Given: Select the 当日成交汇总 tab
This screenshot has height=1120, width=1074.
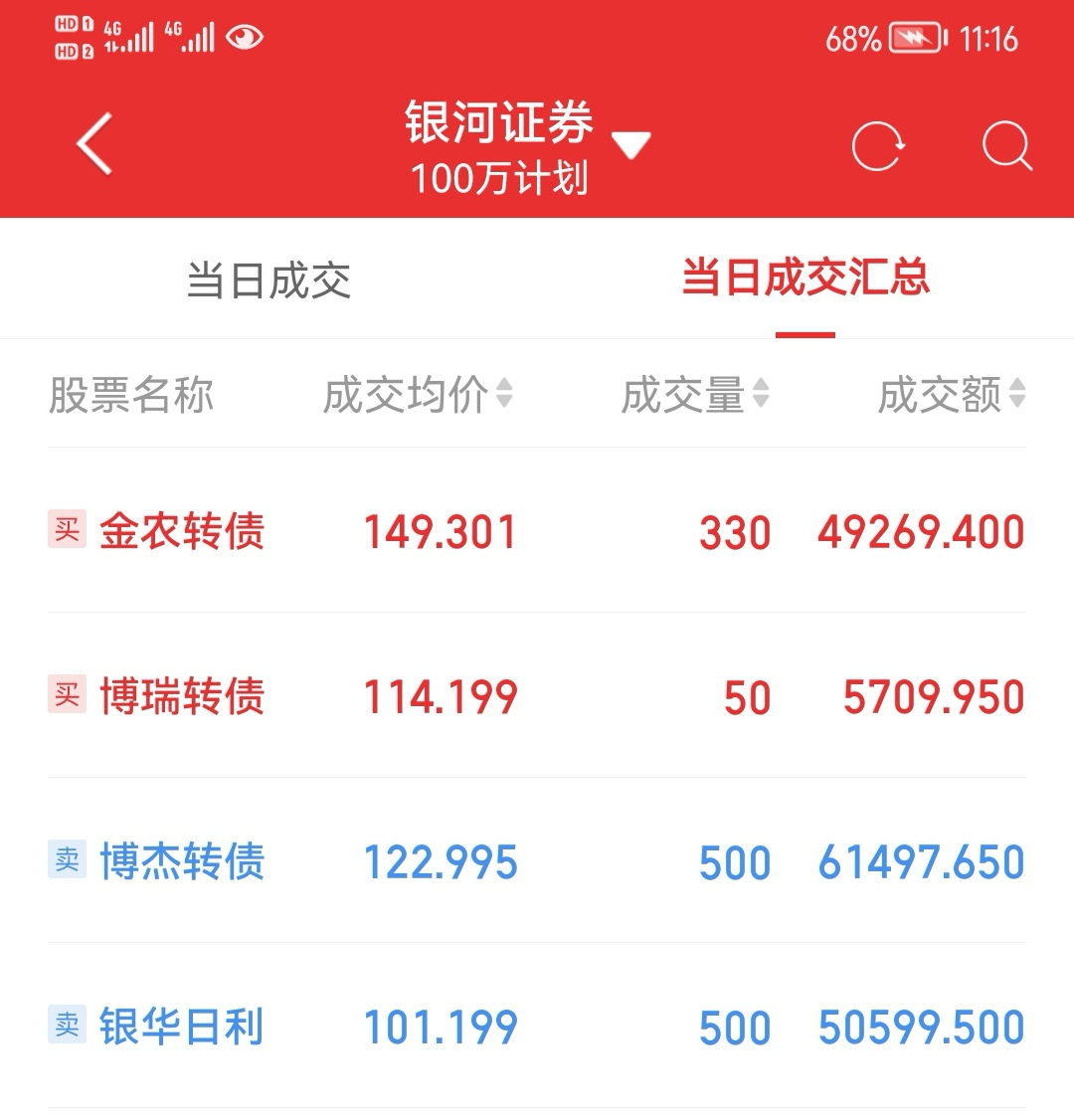Looking at the screenshot, I should (805, 278).
